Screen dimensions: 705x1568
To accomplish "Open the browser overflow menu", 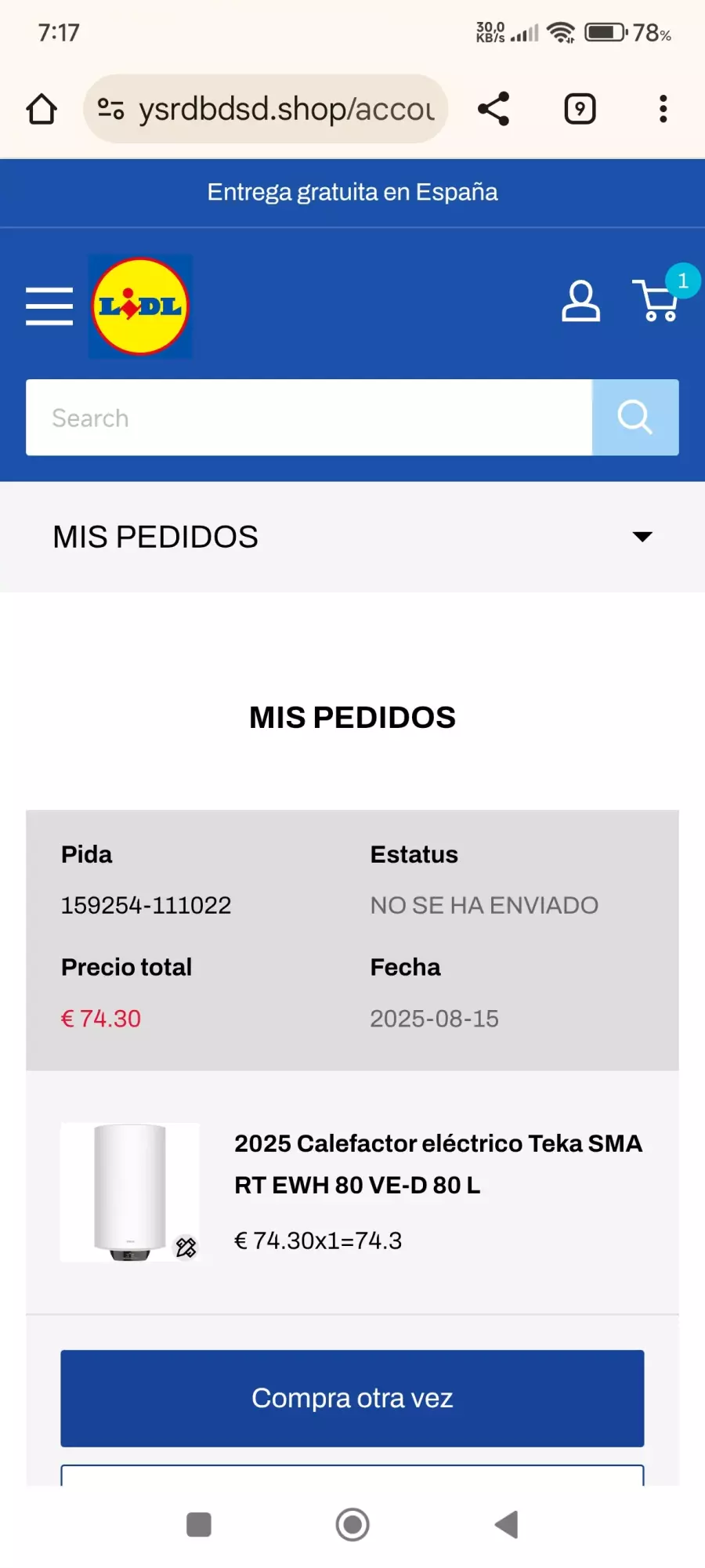I will 663,109.
